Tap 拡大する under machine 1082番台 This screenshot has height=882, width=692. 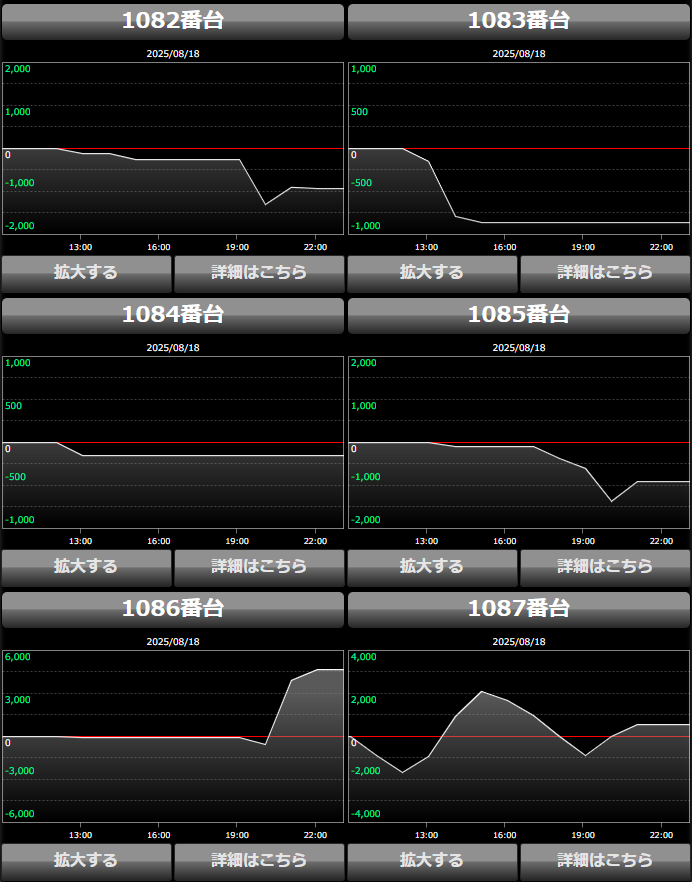[86, 272]
